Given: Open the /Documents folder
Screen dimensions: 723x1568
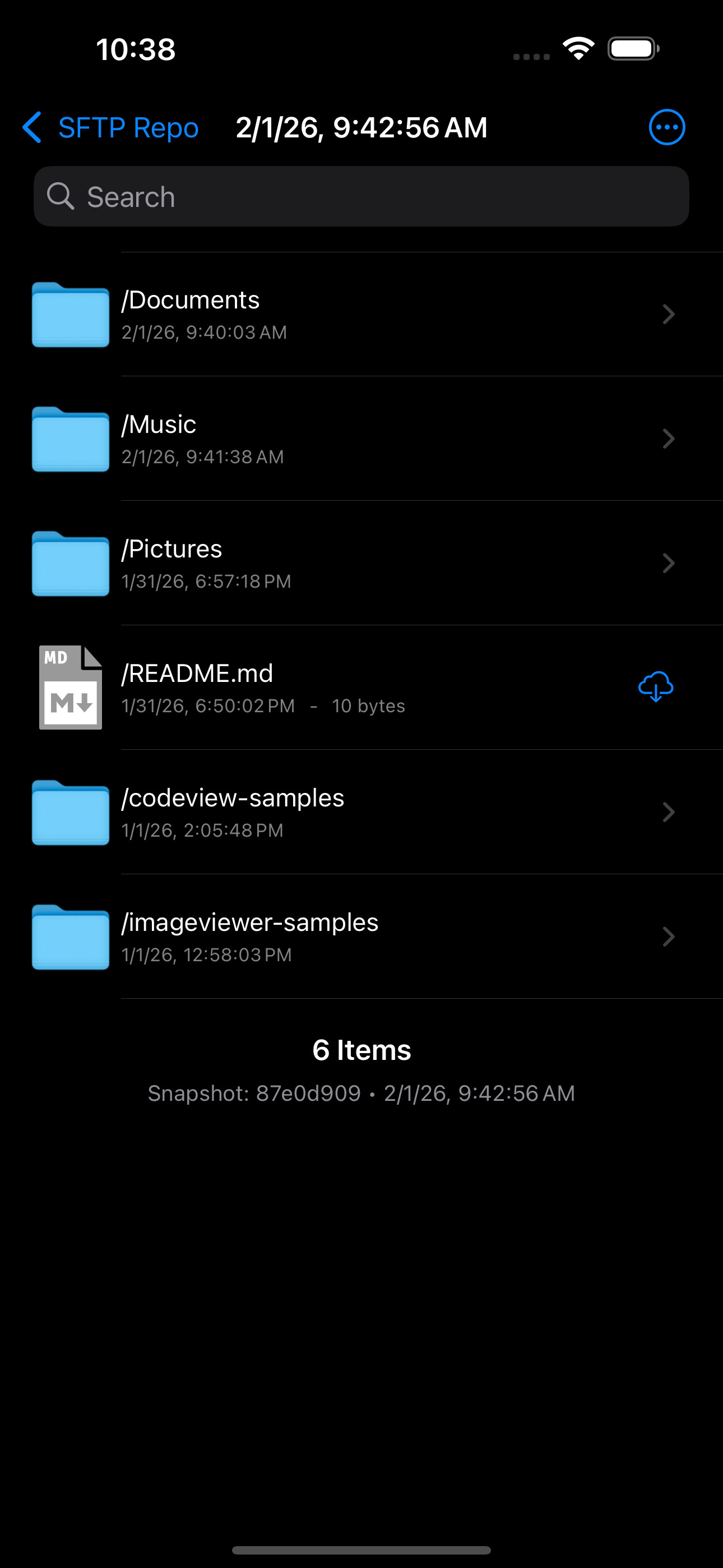Looking at the screenshot, I should click(x=361, y=315).
